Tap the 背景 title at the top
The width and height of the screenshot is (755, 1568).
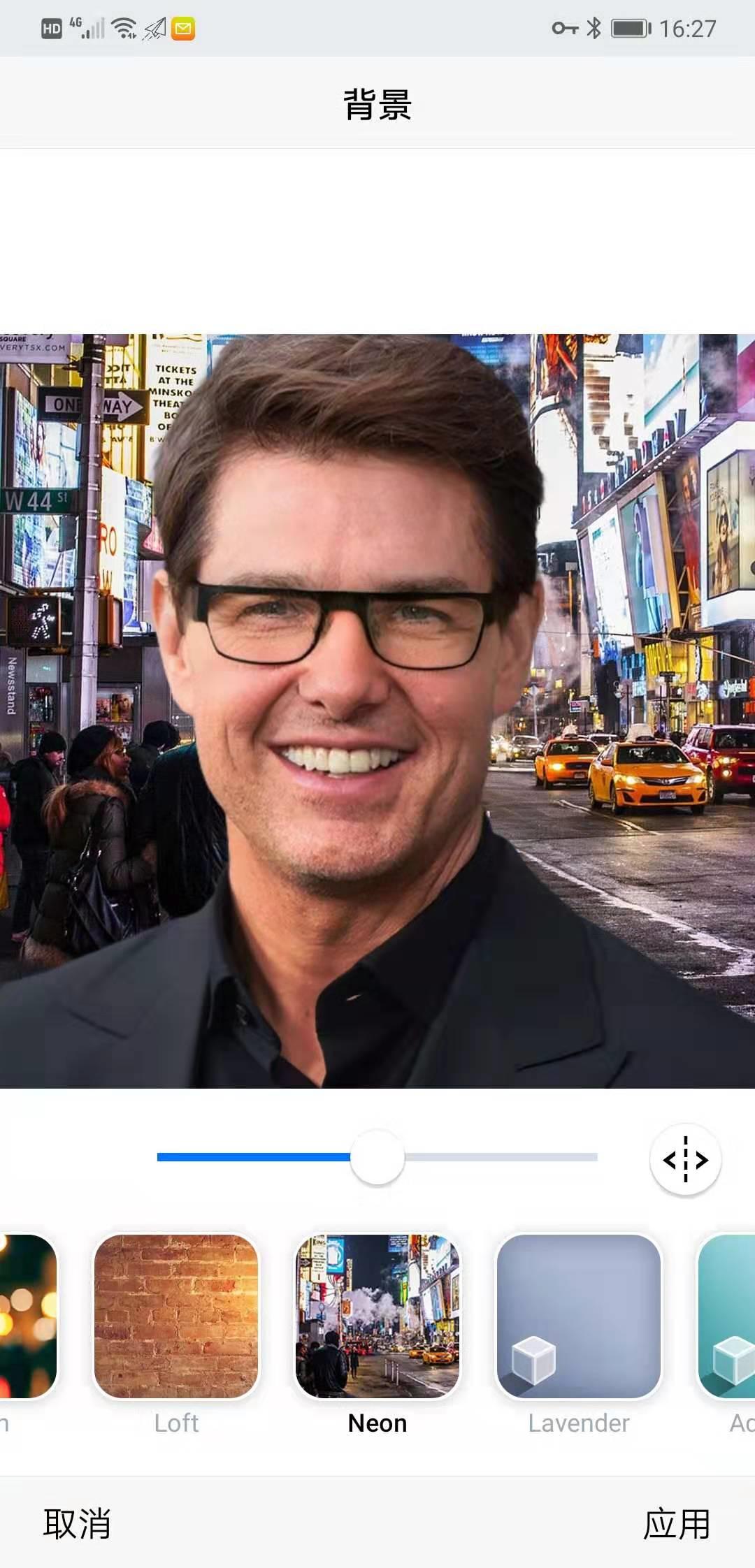pos(377,103)
